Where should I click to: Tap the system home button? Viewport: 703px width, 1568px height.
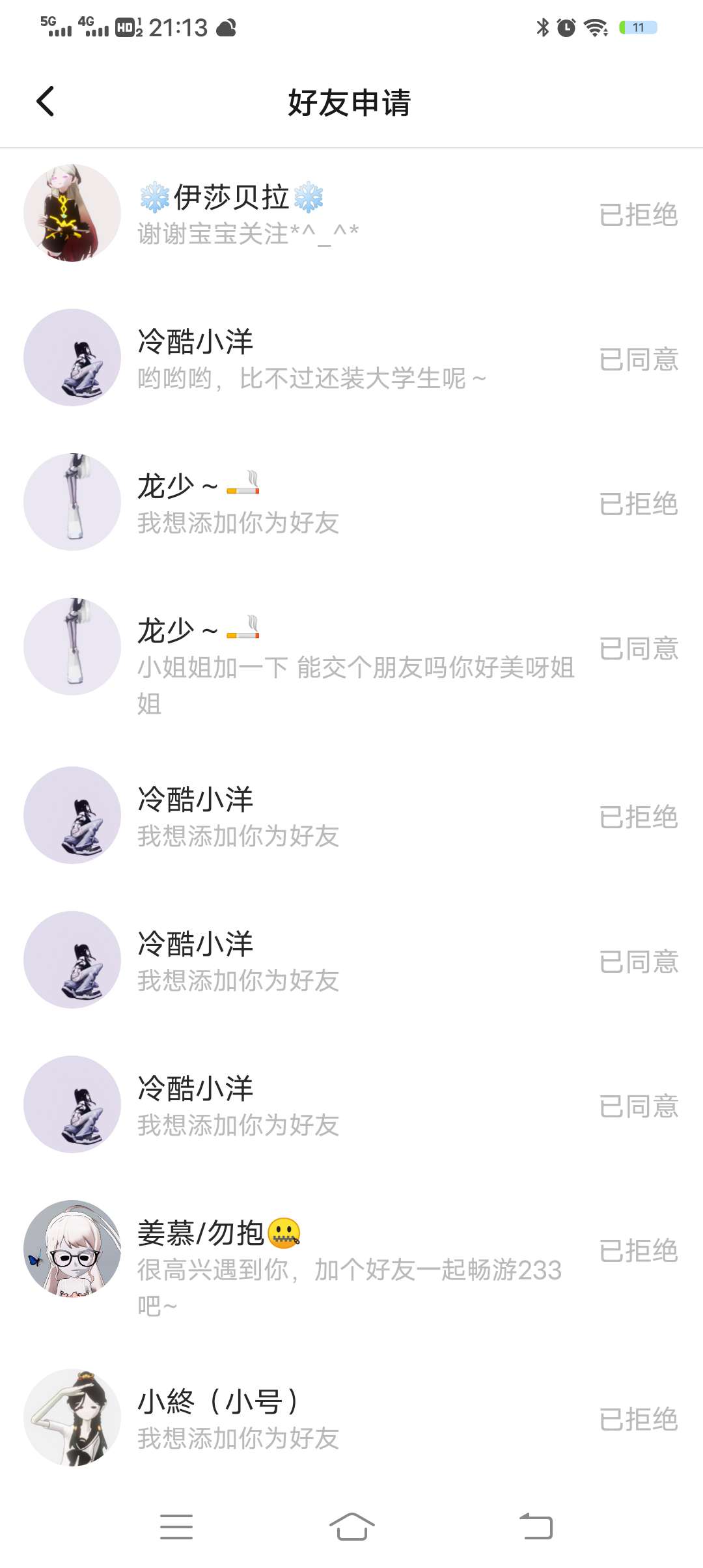351,1526
